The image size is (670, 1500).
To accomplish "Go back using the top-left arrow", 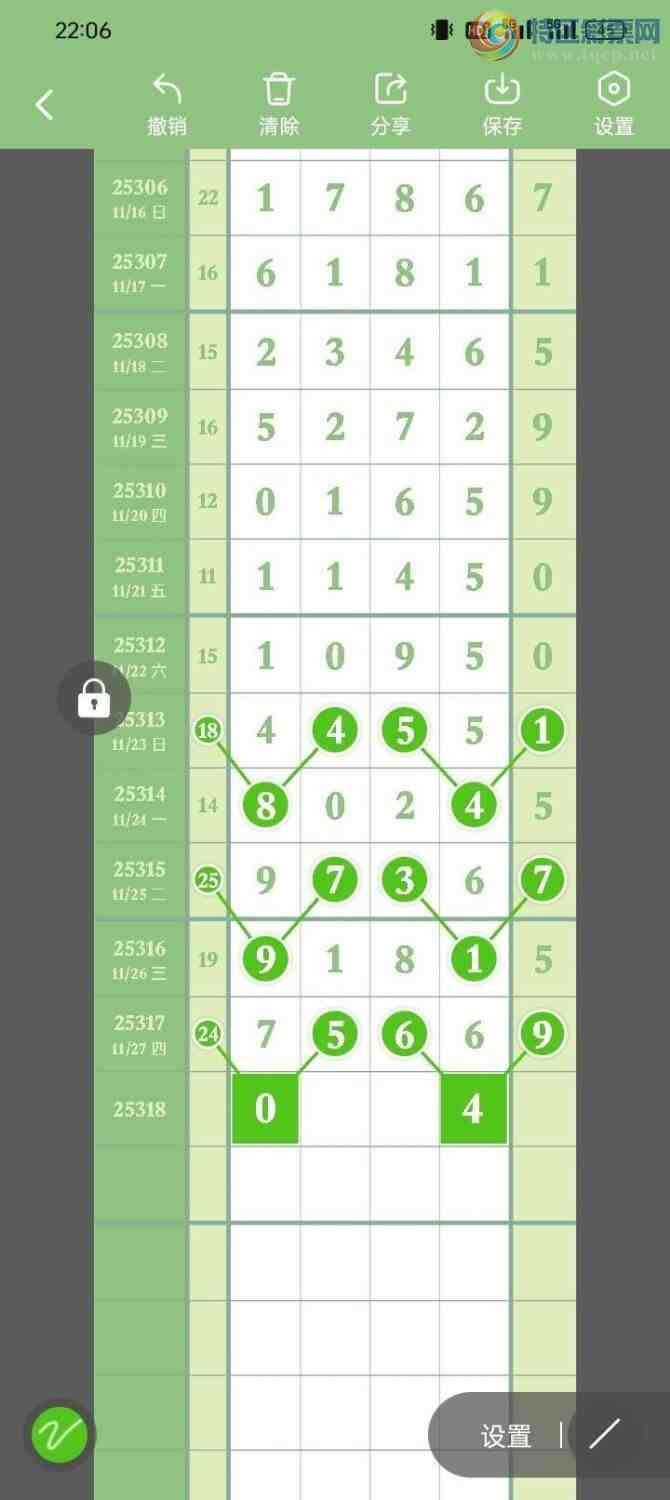I will [44, 104].
